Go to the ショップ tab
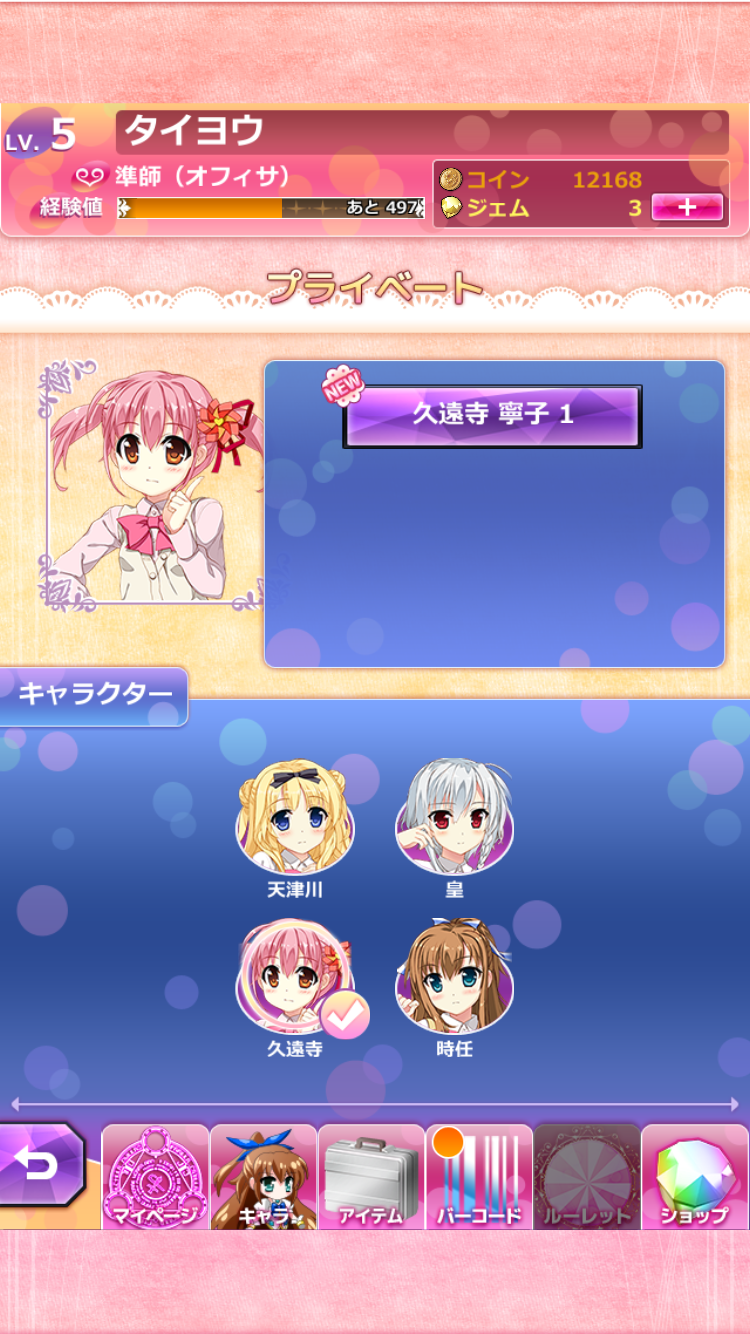The width and height of the screenshot is (750, 1334). point(695,1177)
